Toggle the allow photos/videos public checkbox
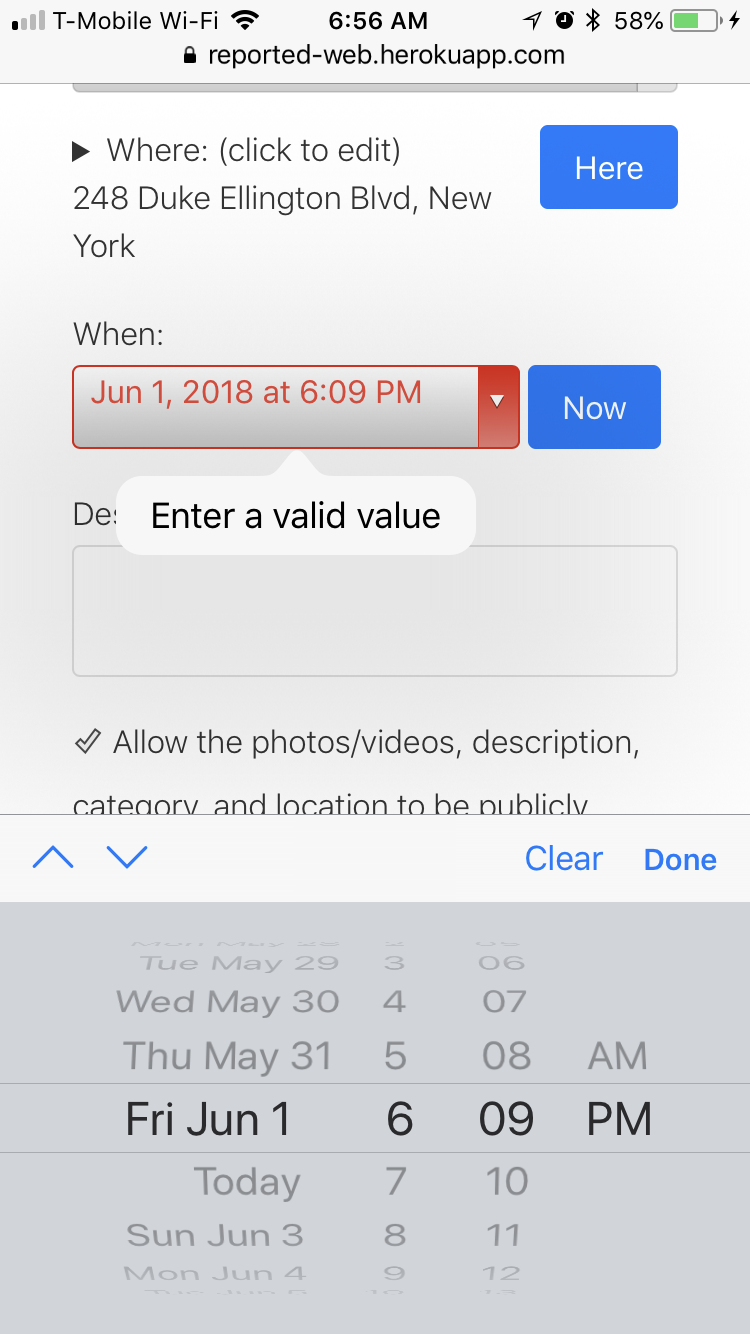 88,742
